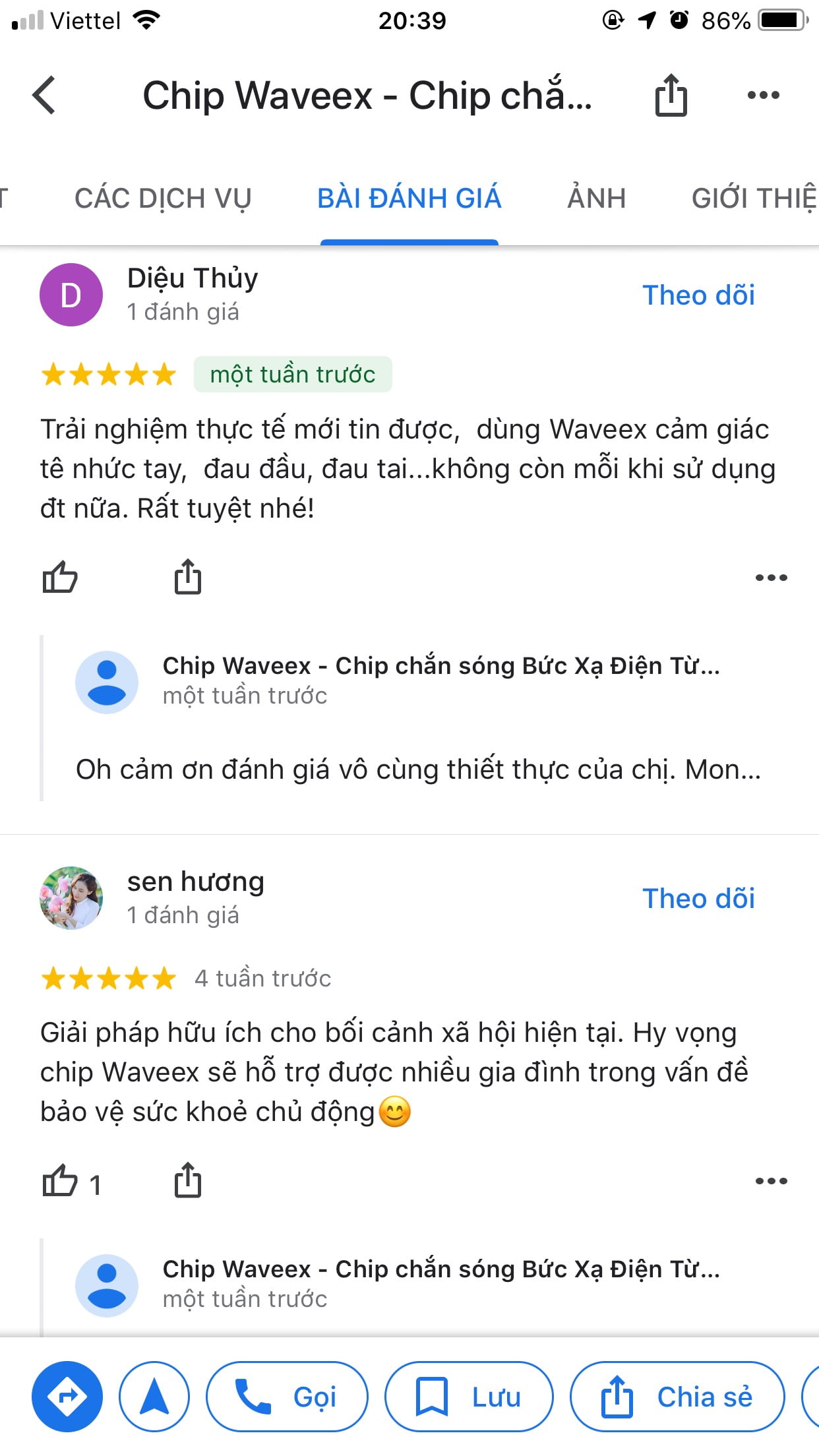Open more options for Diệu Thủy's review

pyautogui.click(x=771, y=578)
